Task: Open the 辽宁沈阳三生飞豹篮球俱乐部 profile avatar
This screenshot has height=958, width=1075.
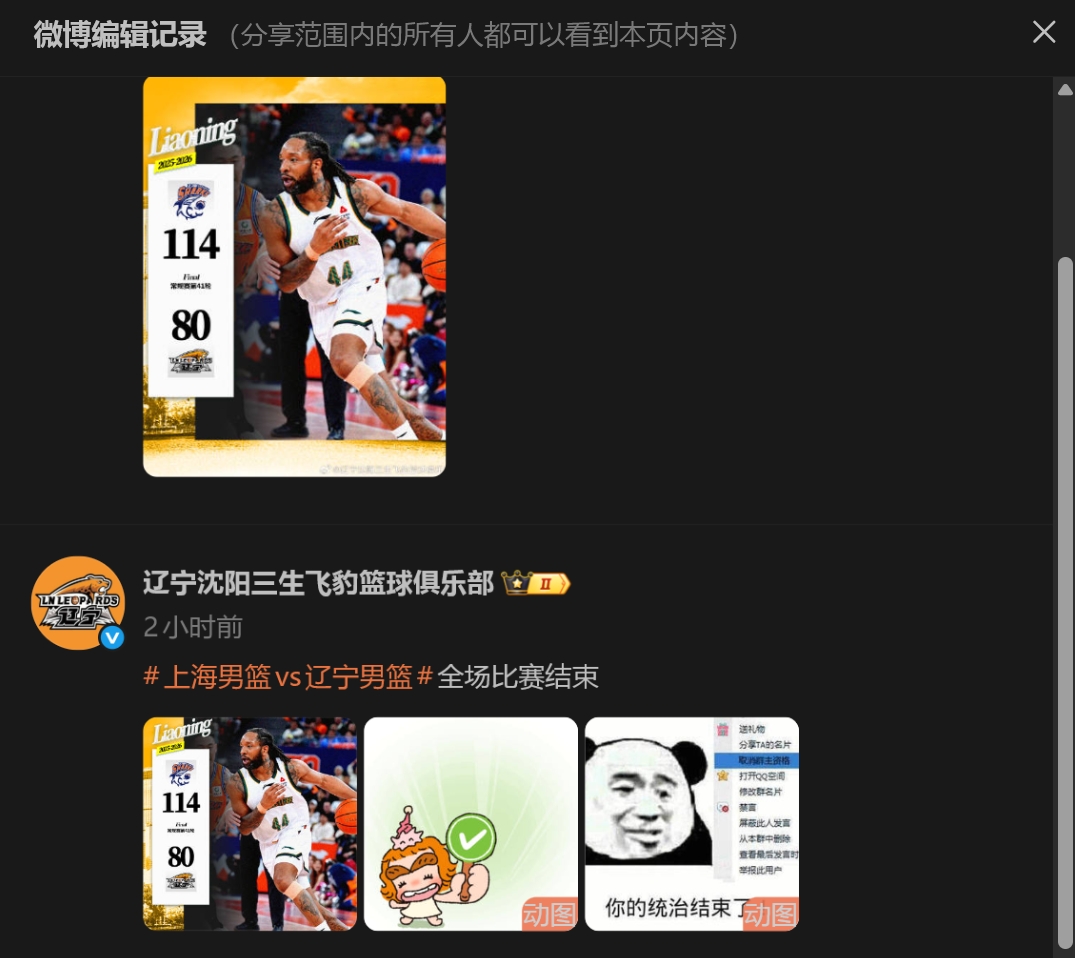Action: tap(78, 602)
